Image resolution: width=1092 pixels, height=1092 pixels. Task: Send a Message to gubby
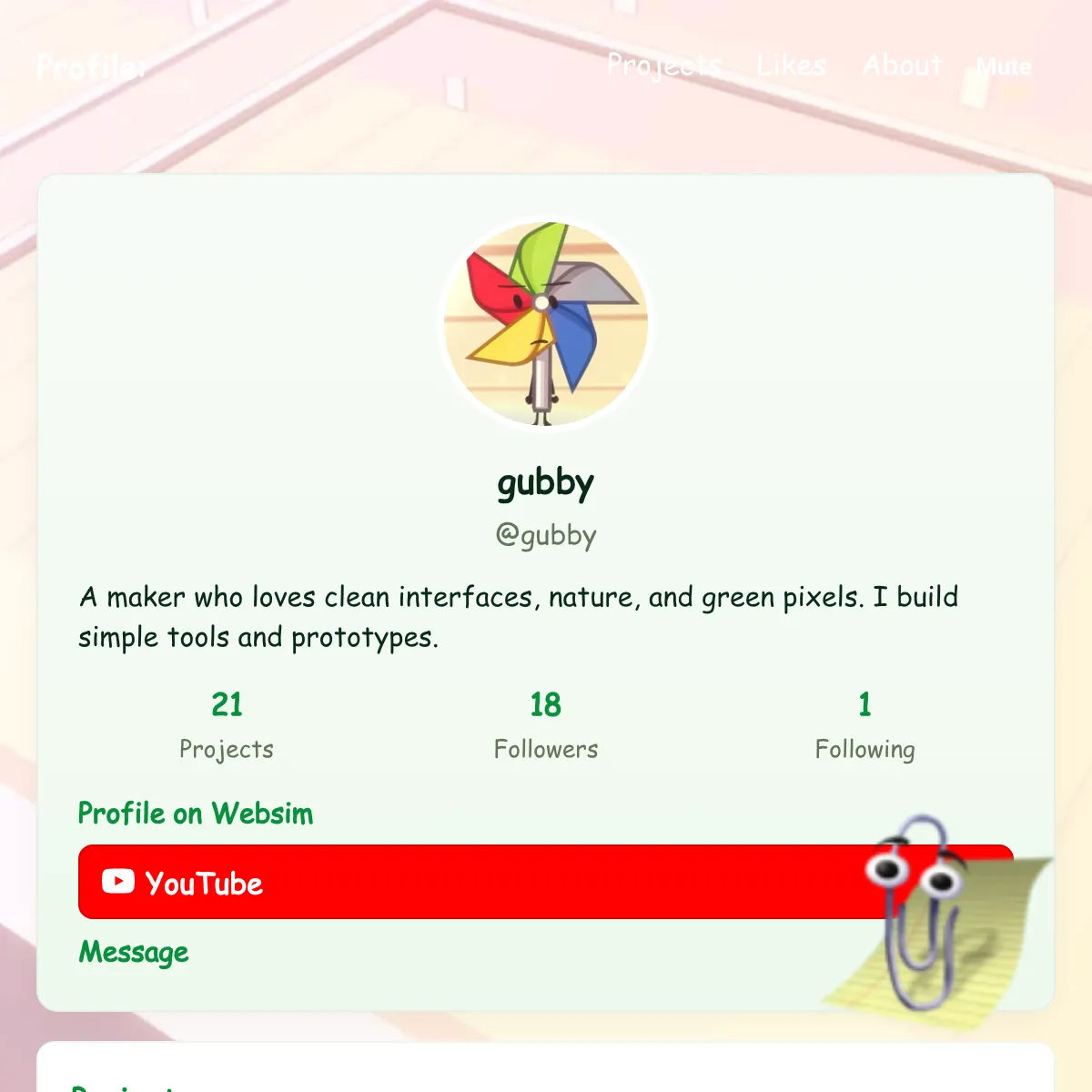134,952
